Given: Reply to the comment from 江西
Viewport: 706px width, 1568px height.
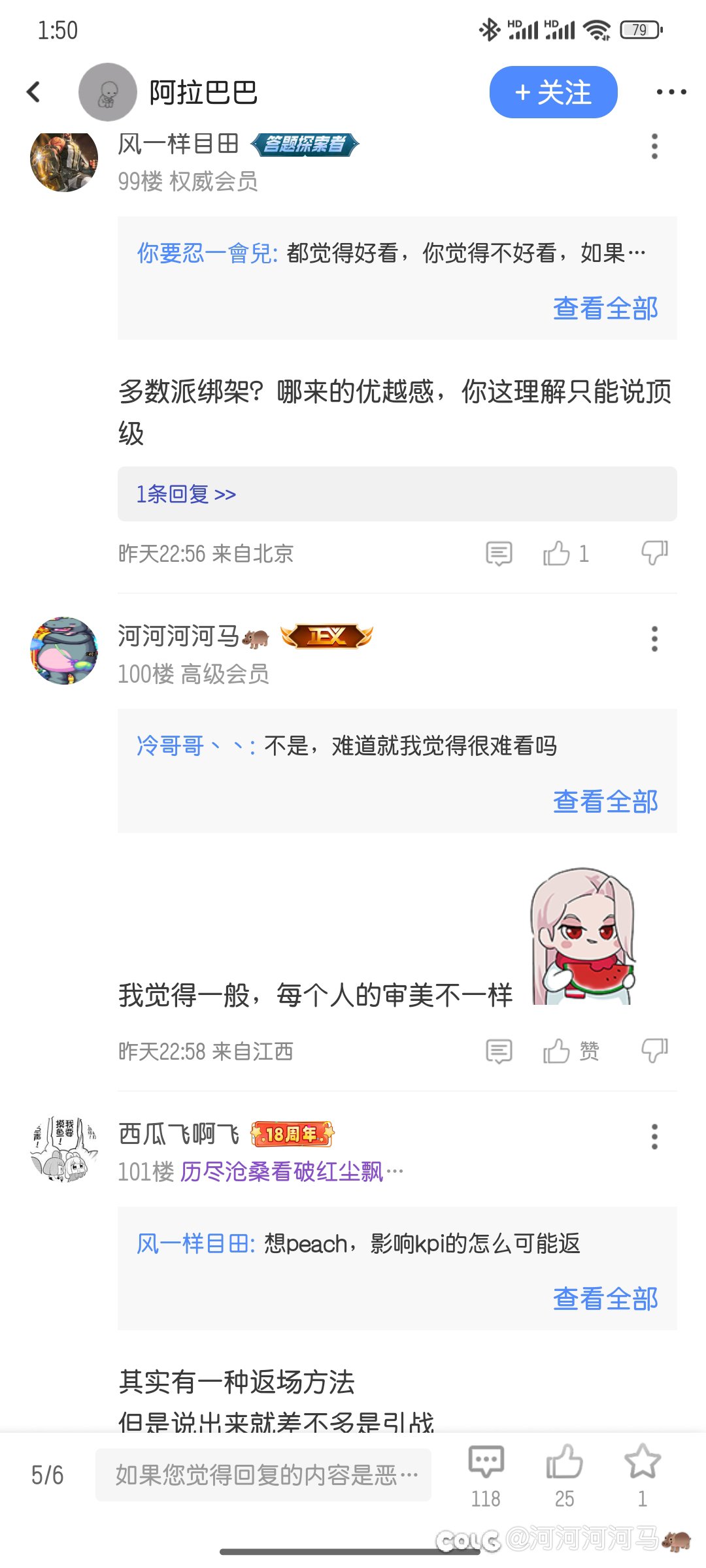Looking at the screenshot, I should pos(499,1051).
